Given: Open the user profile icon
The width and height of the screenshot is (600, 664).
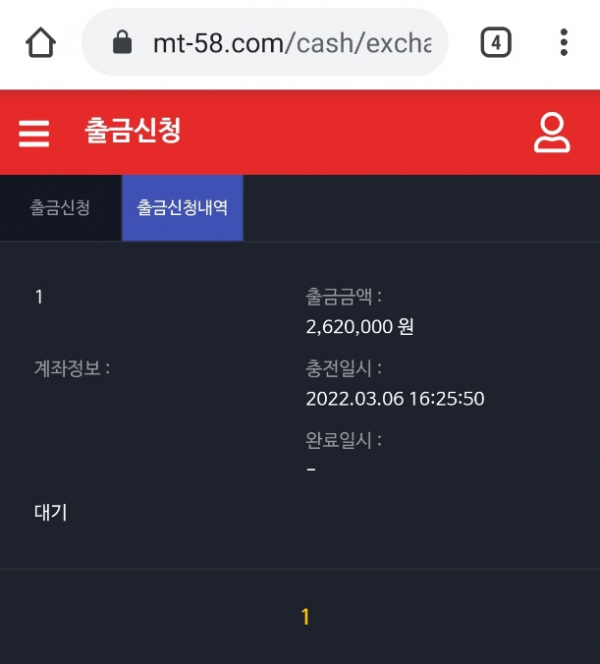Looking at the screenshot, I should [x=551, y=132].
